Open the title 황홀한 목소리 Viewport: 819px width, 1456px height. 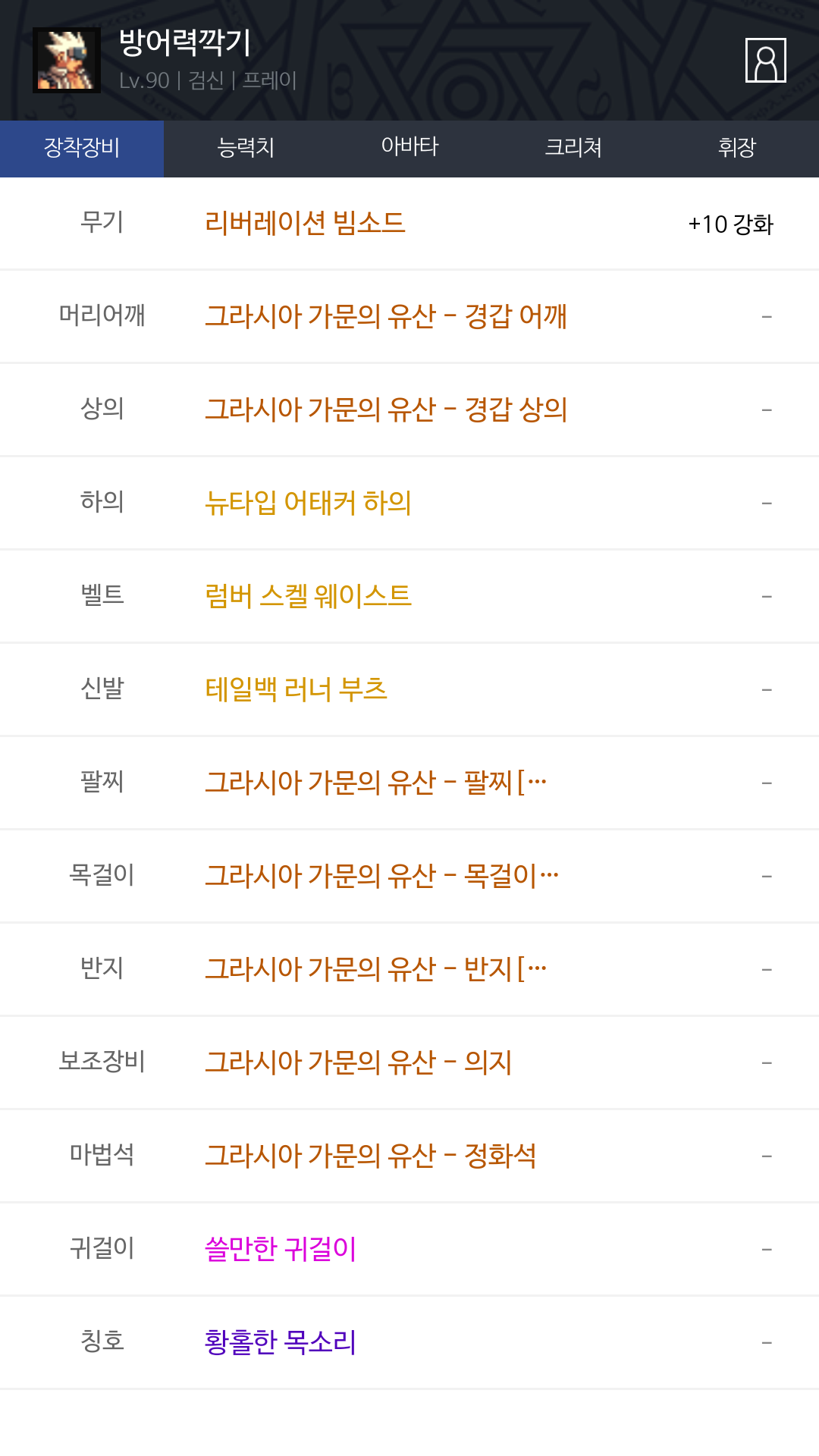click(281, 1342)
